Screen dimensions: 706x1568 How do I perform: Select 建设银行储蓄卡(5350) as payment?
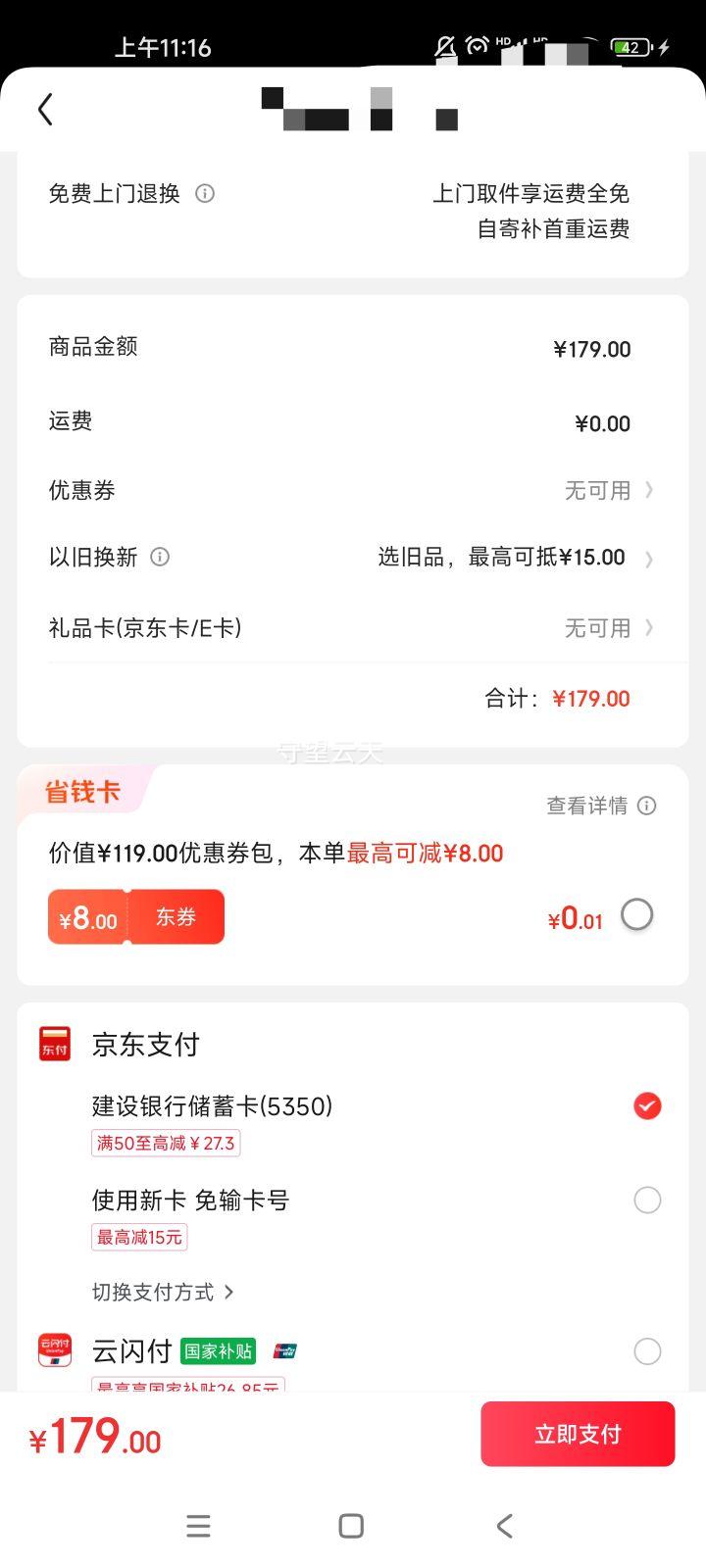tap(647, 1106)
